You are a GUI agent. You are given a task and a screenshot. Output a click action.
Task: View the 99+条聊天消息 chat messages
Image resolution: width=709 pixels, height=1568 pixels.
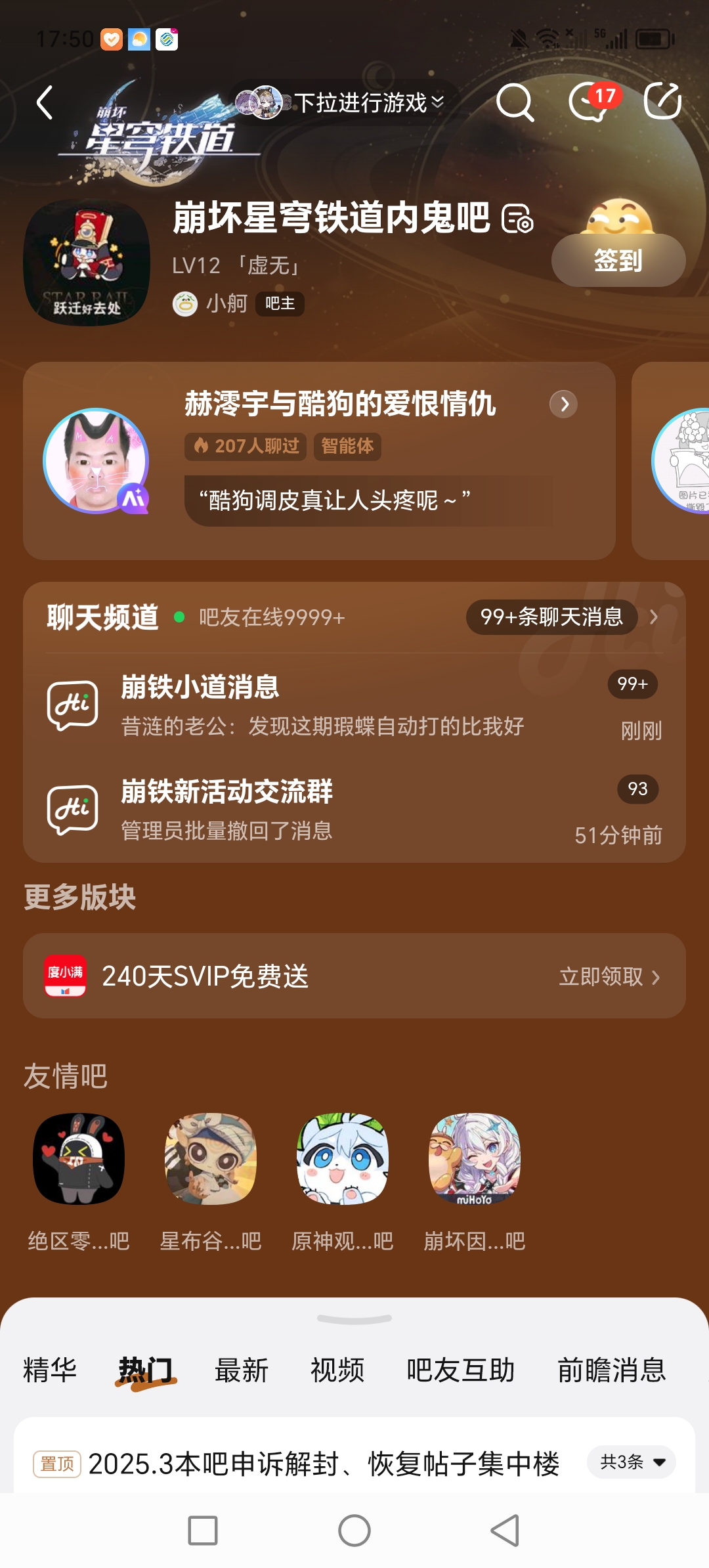point(551,617)
